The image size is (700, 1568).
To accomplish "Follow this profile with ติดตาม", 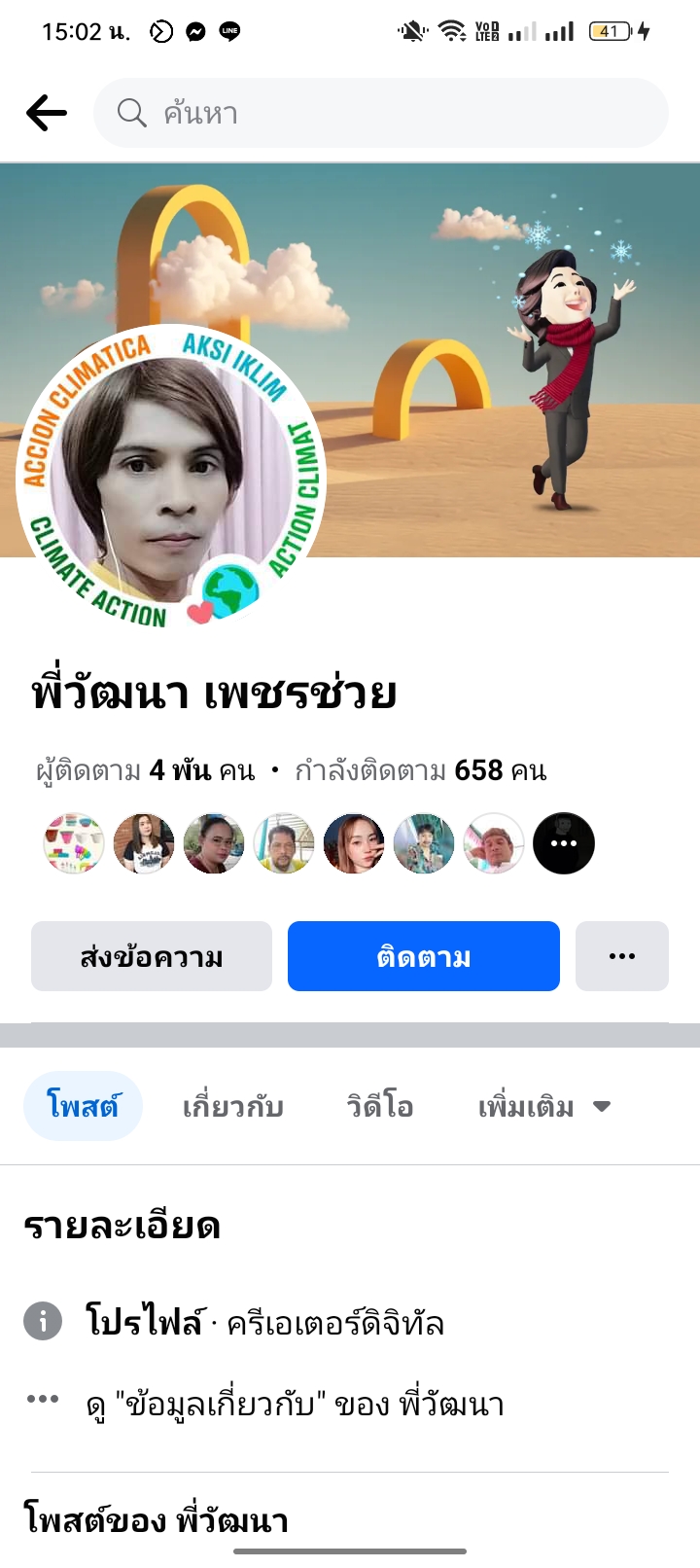I will pyautogui.click(x=423, y=957).
